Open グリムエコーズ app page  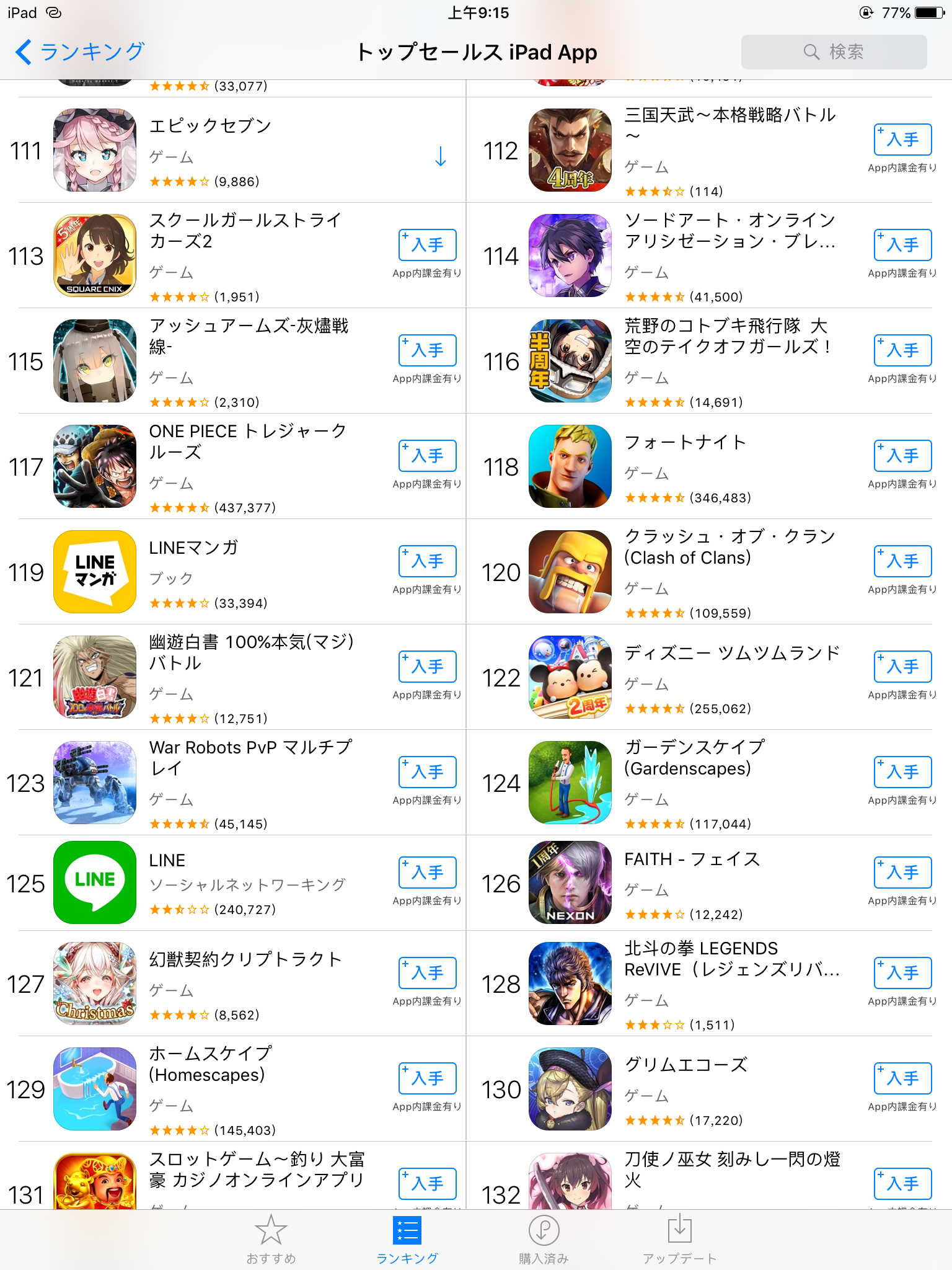pos(685,1065)
